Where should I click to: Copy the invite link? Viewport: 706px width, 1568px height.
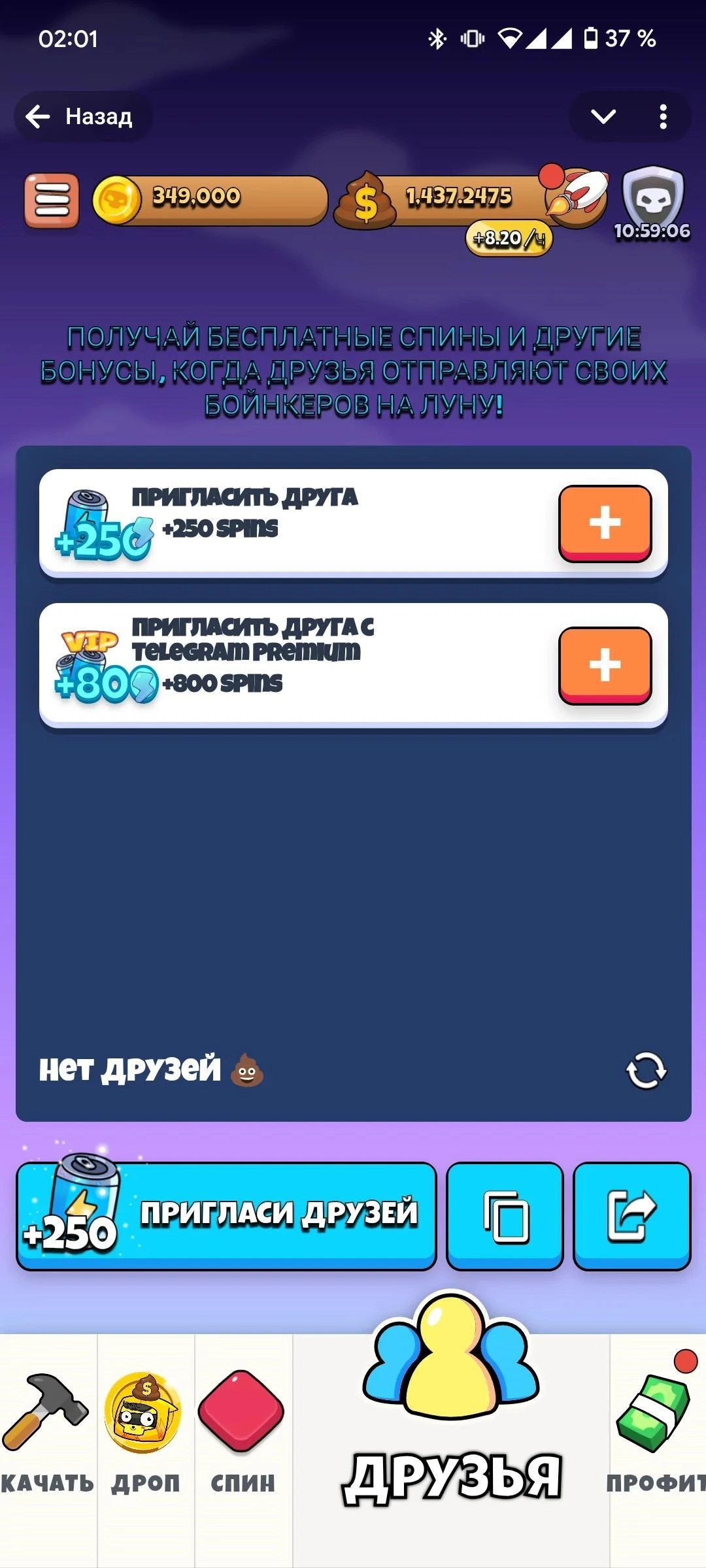(x=505, y=1215)
